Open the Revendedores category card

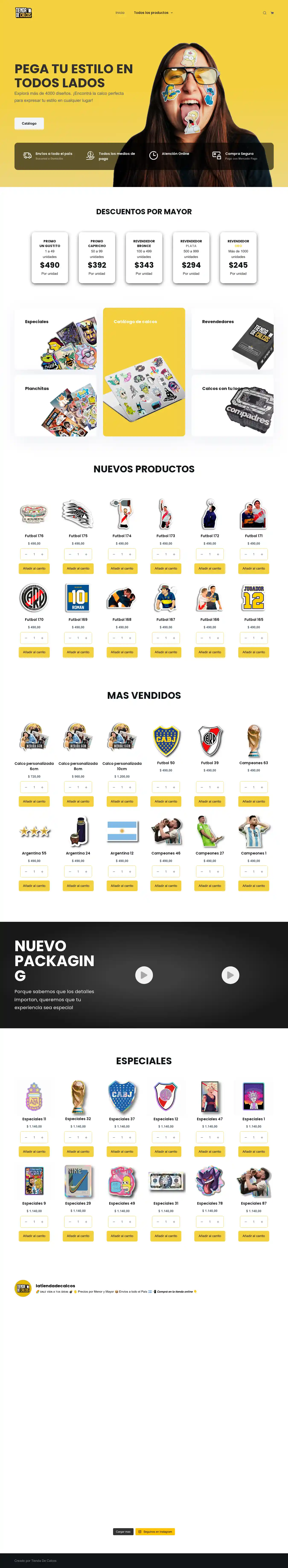pos(232,338)
